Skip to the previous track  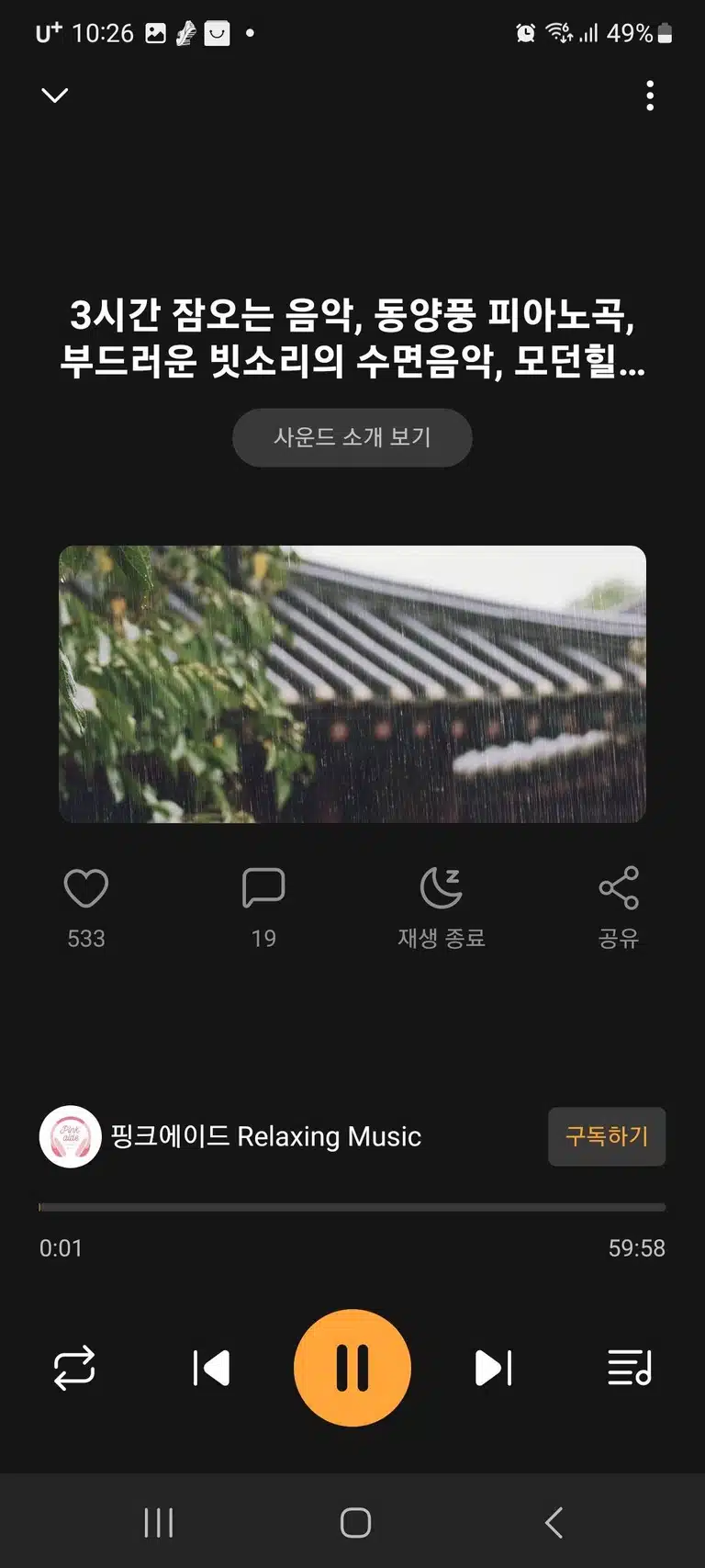tap(211, 1368)
